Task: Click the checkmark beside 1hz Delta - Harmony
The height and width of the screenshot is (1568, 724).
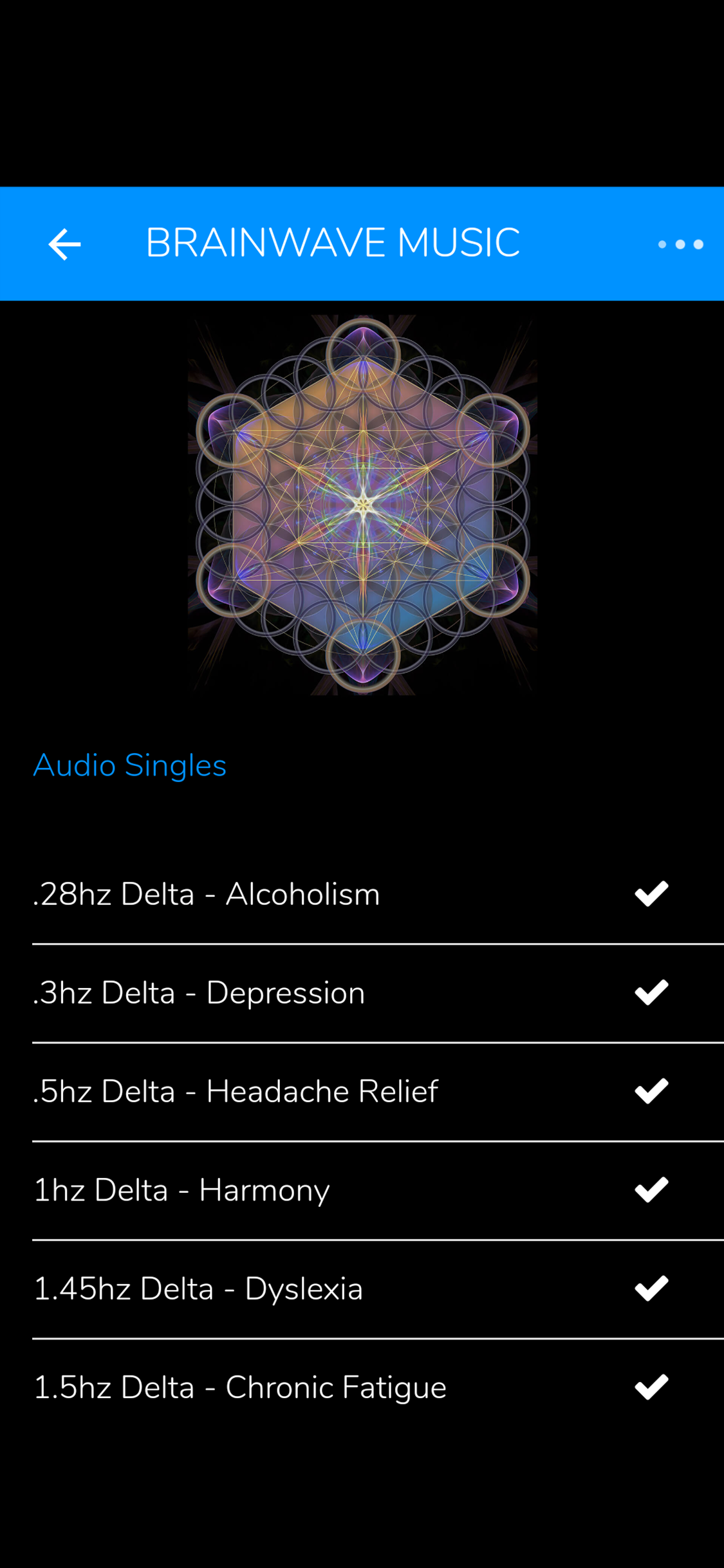Action: pos(651,1189)
